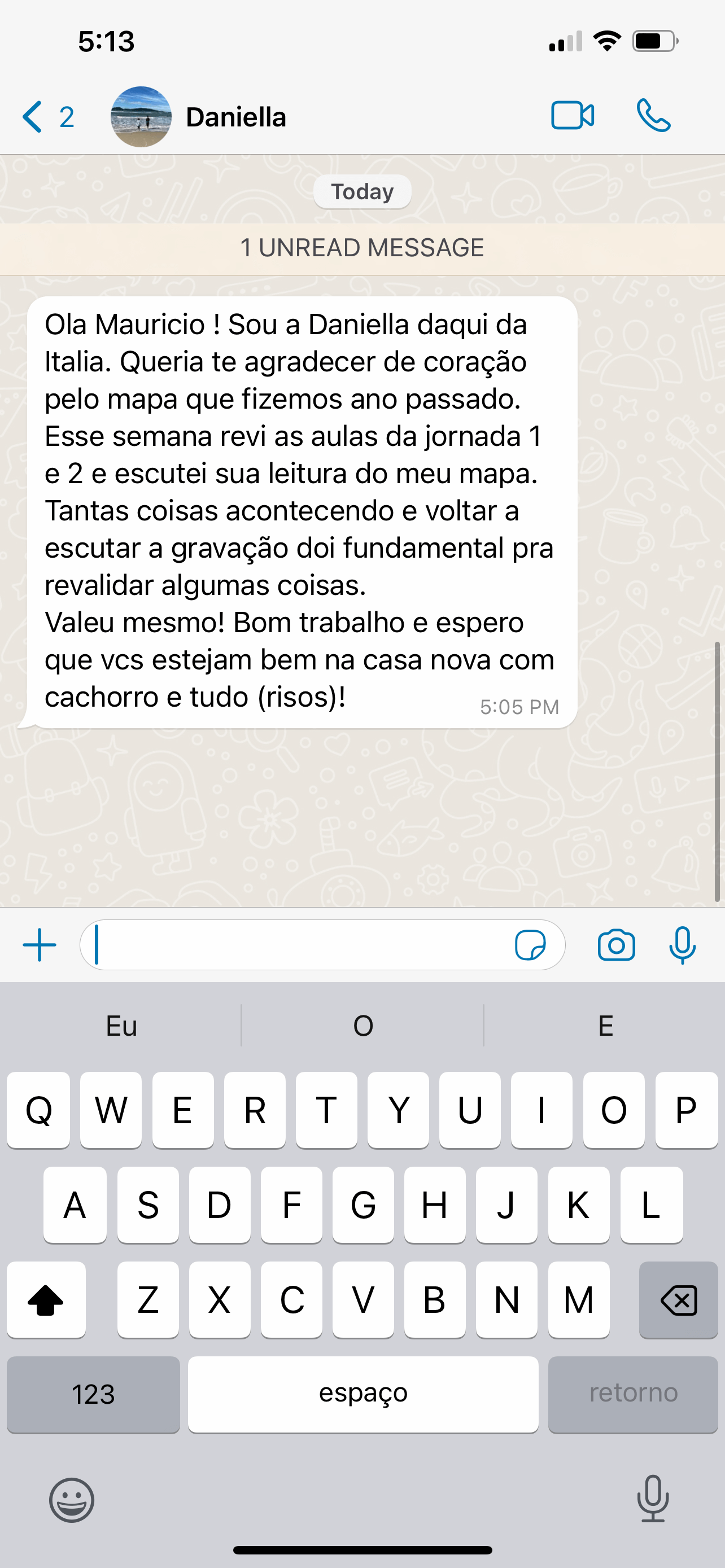Tap the espaço space bar
Screen dimensions: 725x1568
pyautogui.click(x=363, y=1394)
